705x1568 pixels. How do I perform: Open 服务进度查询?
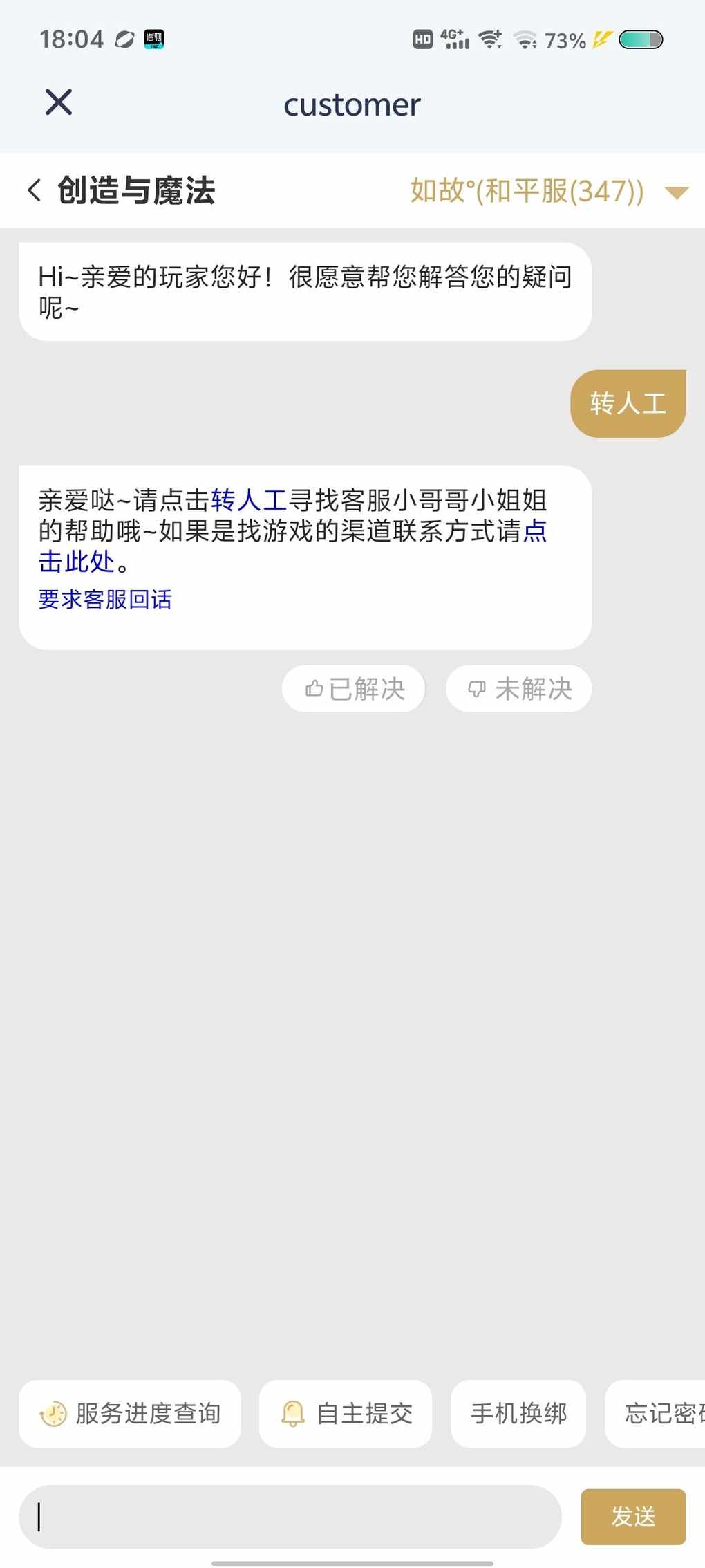pos(130,1413)
